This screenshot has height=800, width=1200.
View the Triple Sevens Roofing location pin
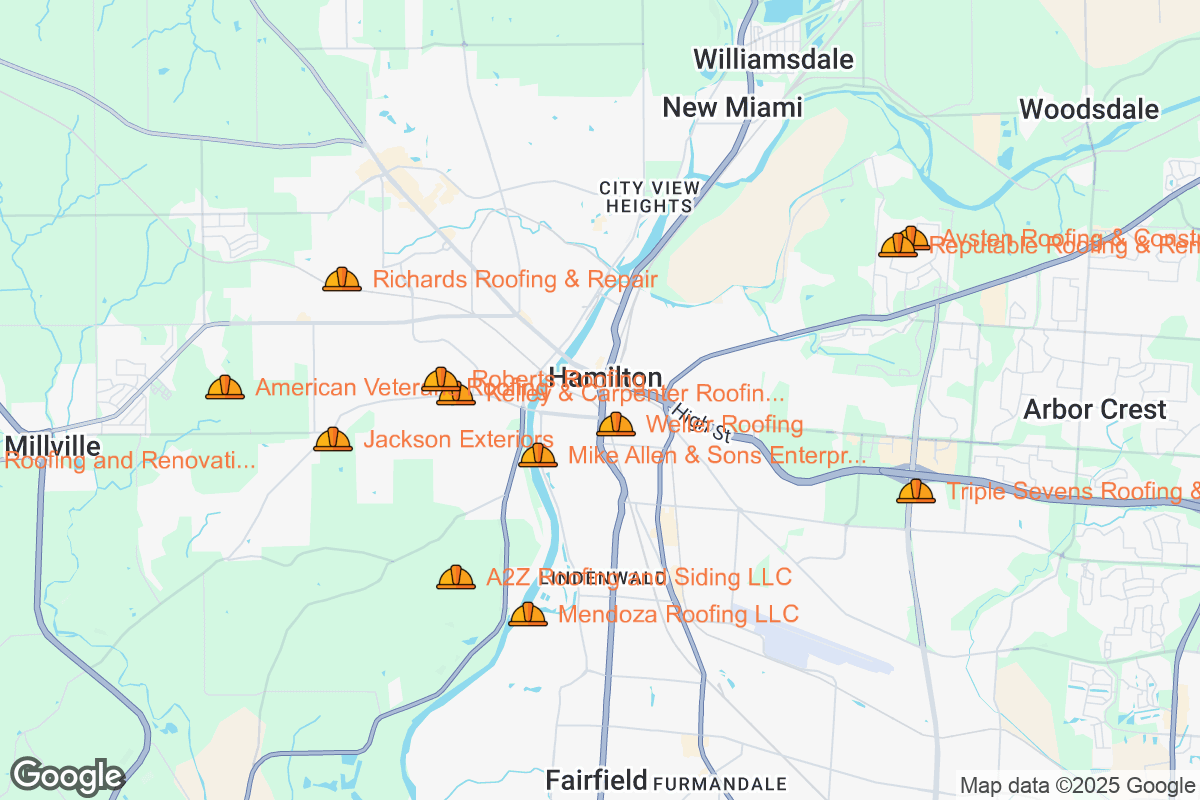click(x=916, y=492)
